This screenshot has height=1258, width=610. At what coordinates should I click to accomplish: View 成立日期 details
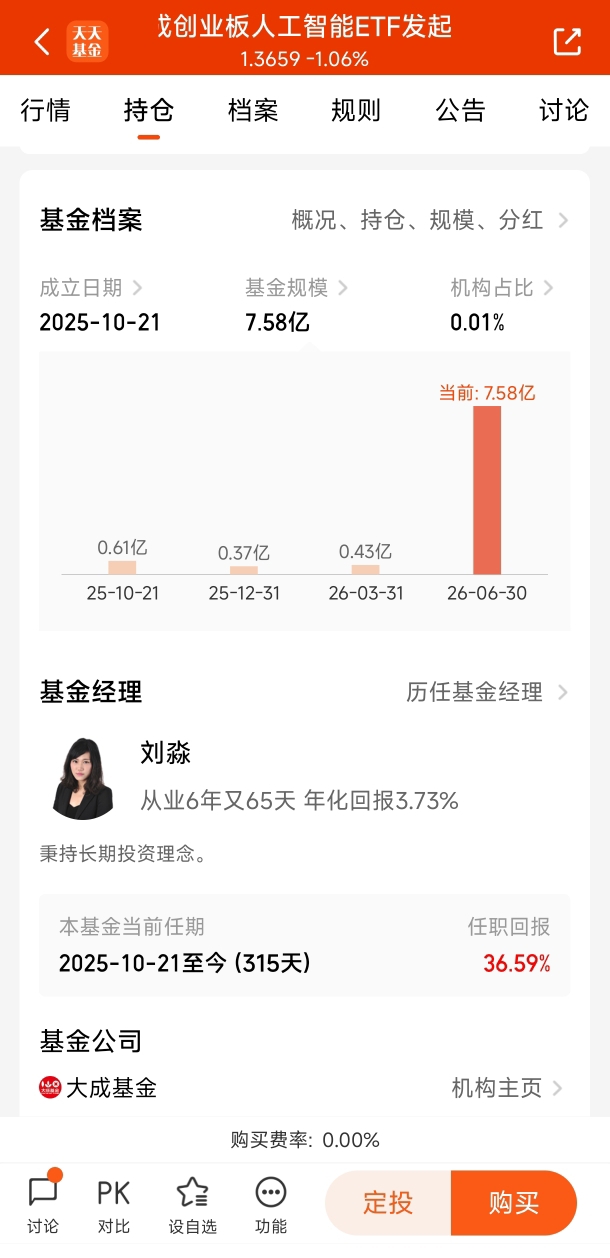(x=91, y=288)
